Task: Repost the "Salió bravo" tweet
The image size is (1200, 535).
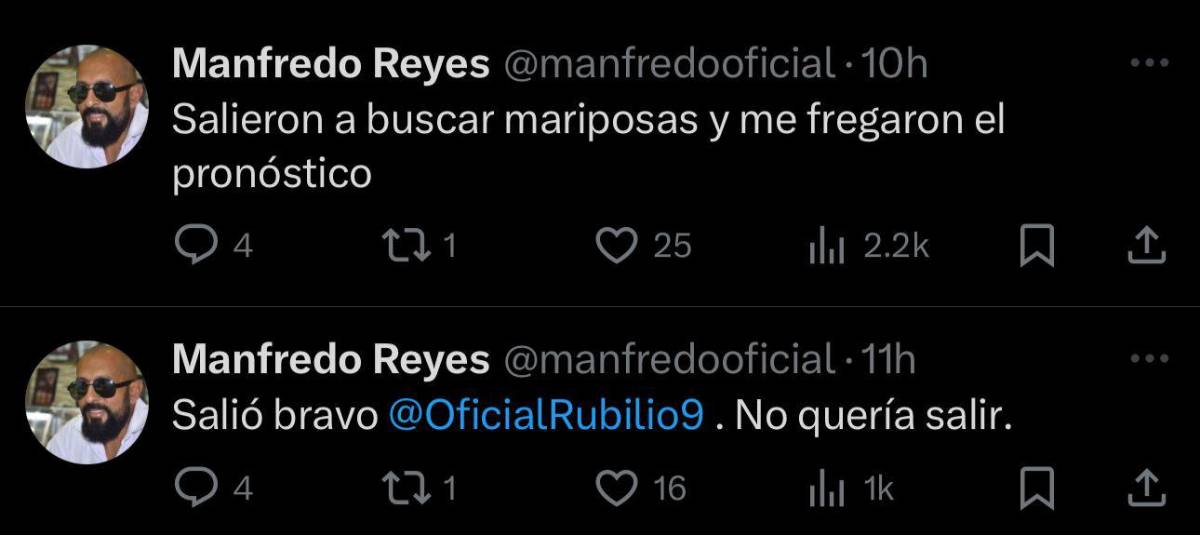Action: coord(406,488)
